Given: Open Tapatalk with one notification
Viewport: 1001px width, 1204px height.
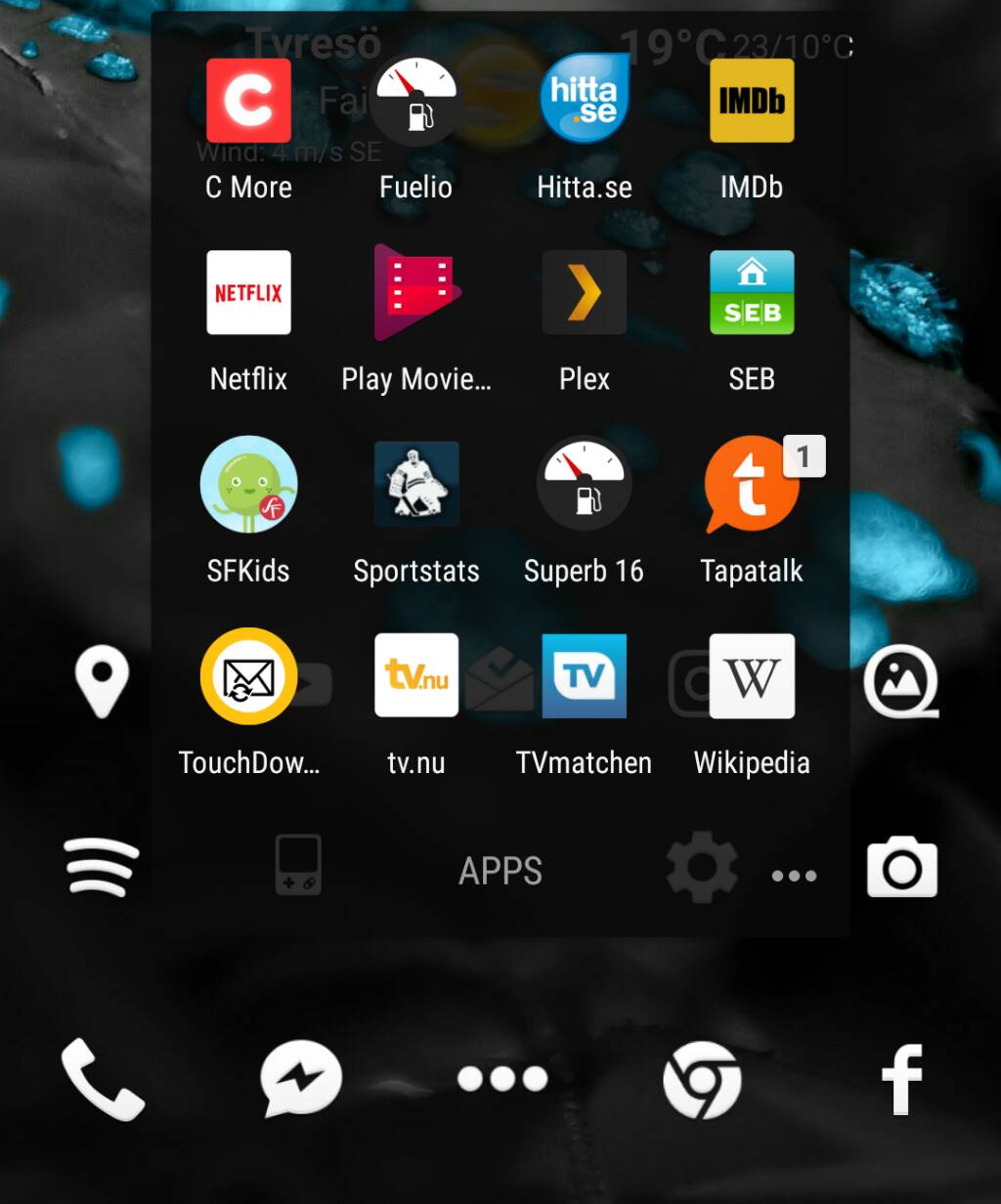Looking at the screenshot, I should tap(751, 485).
